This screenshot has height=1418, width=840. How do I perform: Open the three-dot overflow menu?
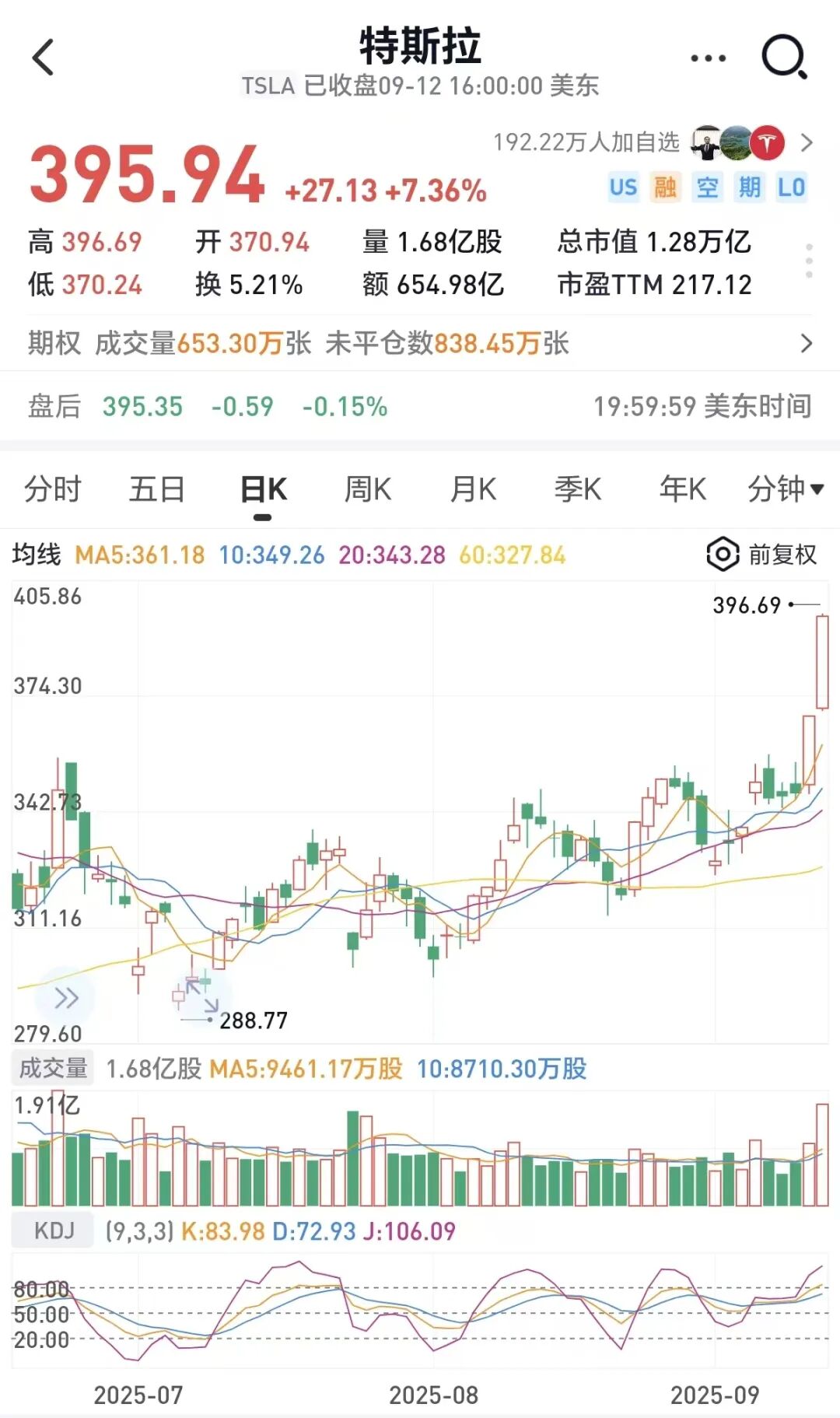(x=708, y=58)
